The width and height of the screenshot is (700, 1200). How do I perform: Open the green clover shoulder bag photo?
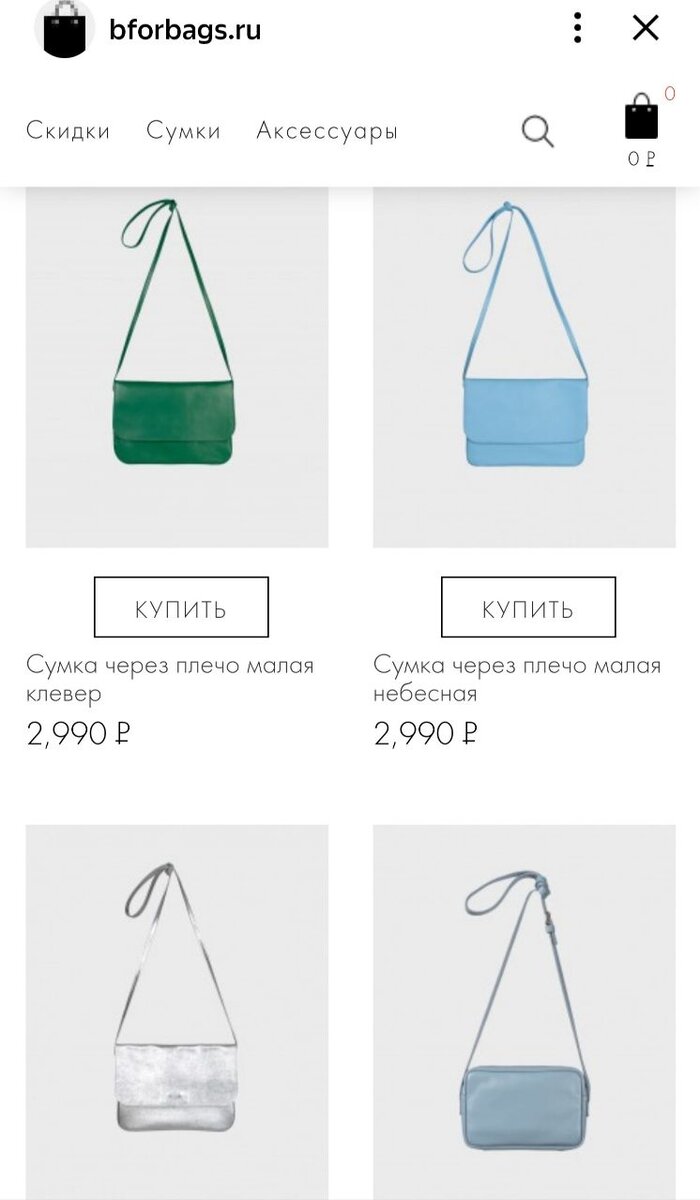pos(177,367)
